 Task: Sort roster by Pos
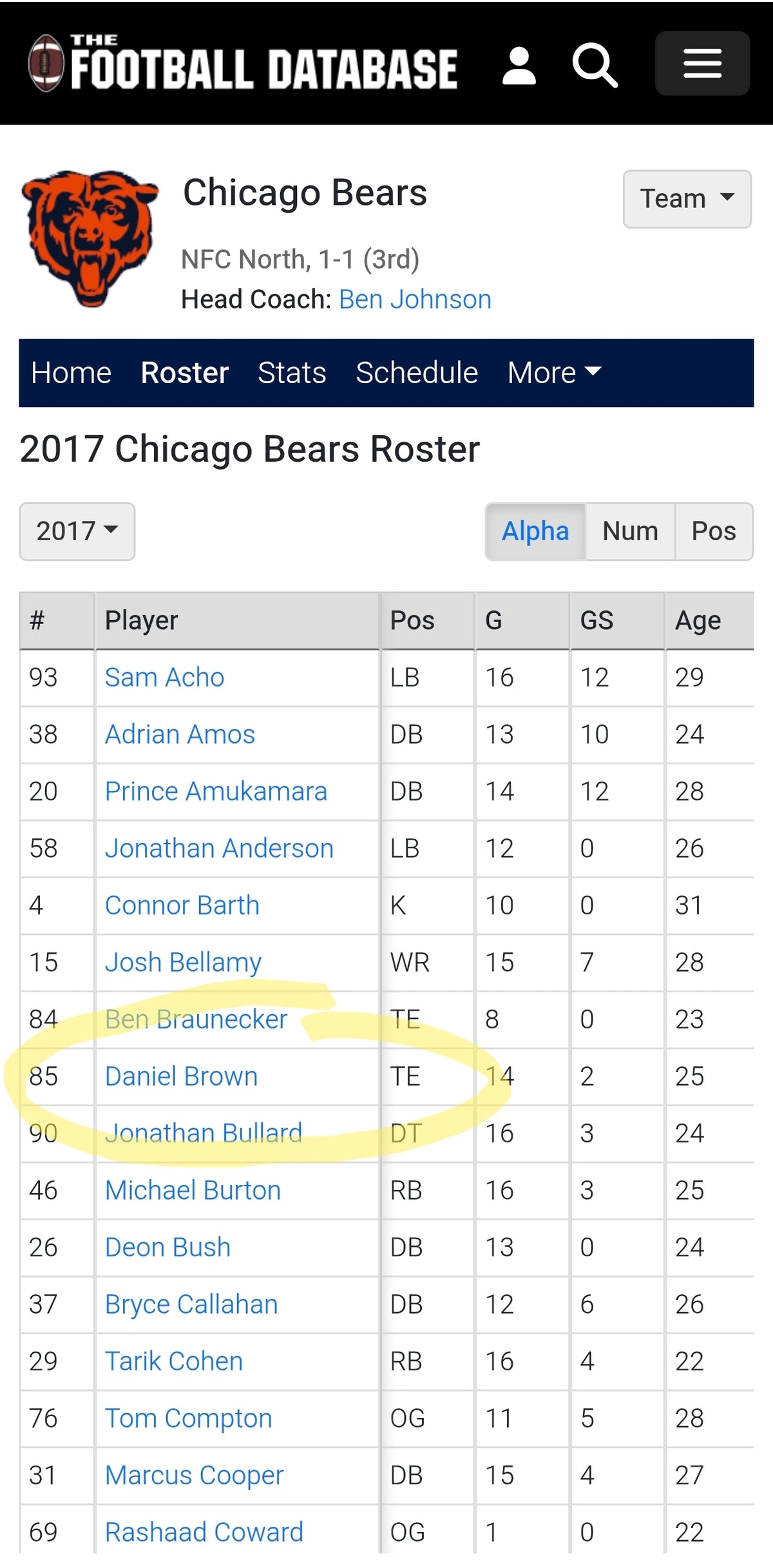click(714, 531)
